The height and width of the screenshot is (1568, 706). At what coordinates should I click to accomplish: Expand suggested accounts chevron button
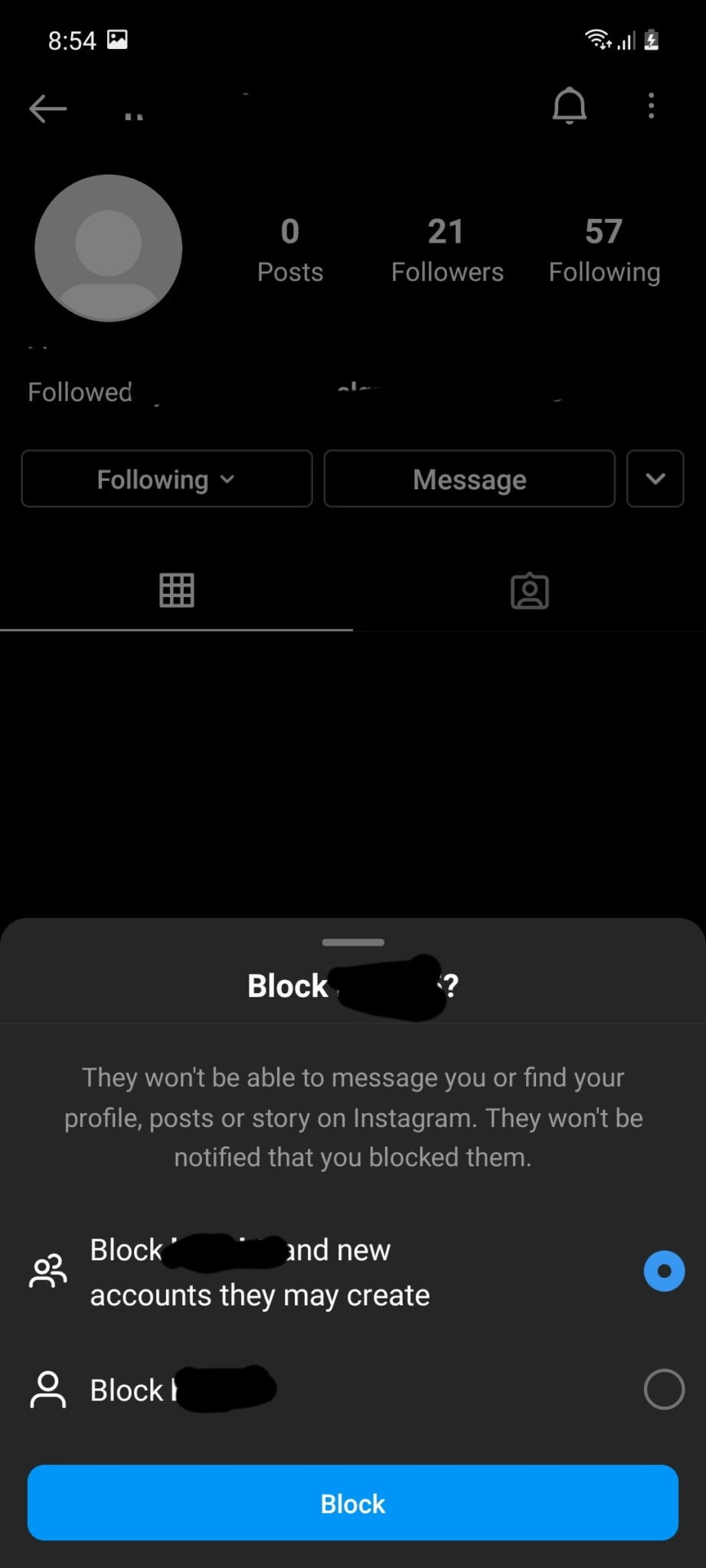655,479
